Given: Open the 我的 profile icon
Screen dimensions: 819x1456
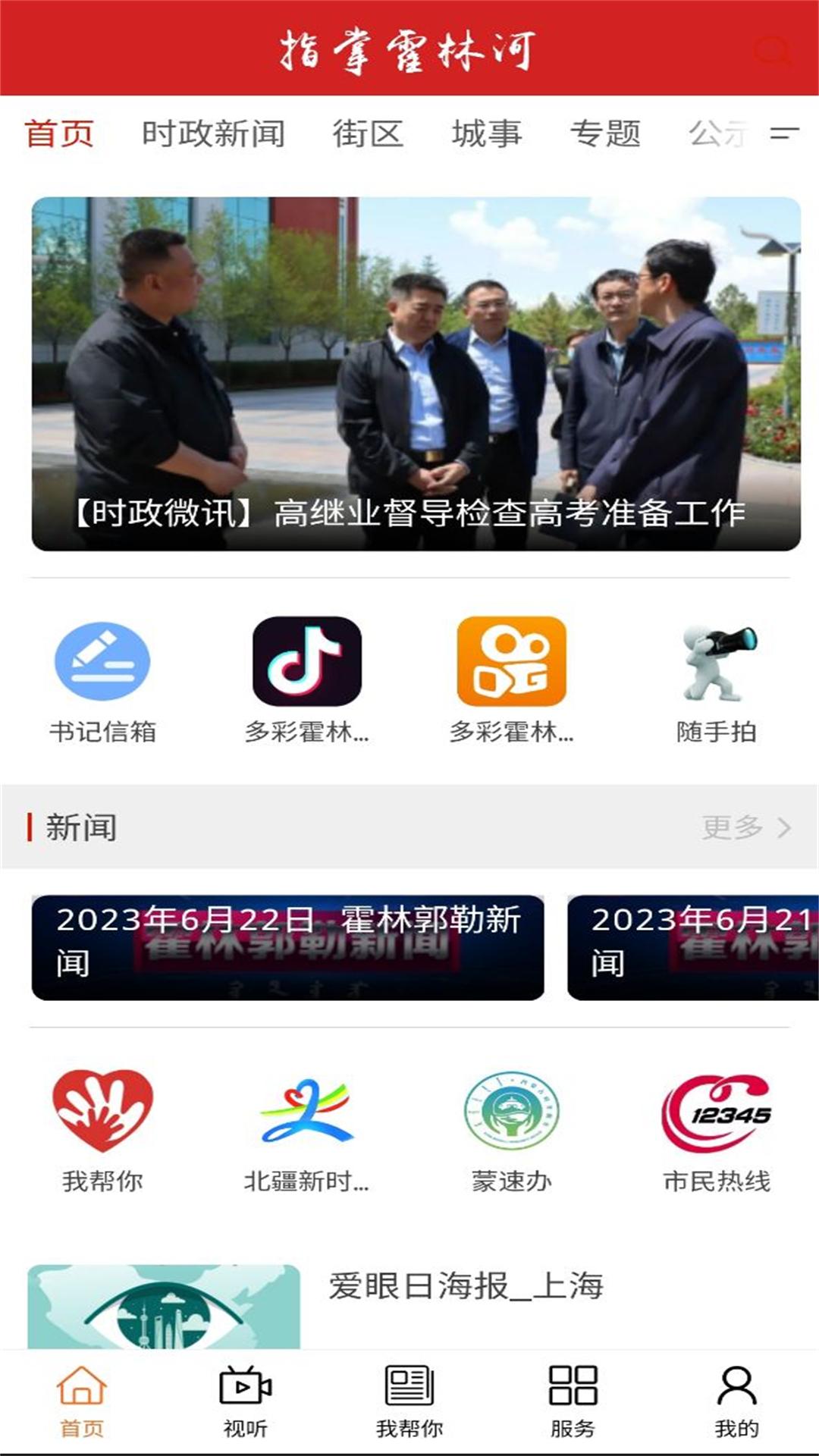Looking at the screenshot, I should [x=736, y=1399].
